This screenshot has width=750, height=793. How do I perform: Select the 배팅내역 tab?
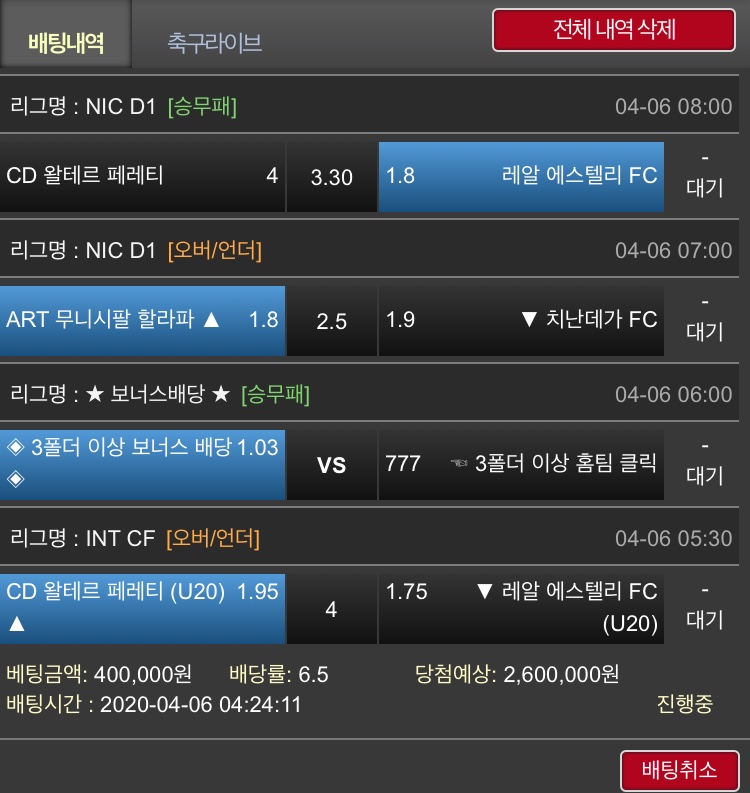click(66, 42)
